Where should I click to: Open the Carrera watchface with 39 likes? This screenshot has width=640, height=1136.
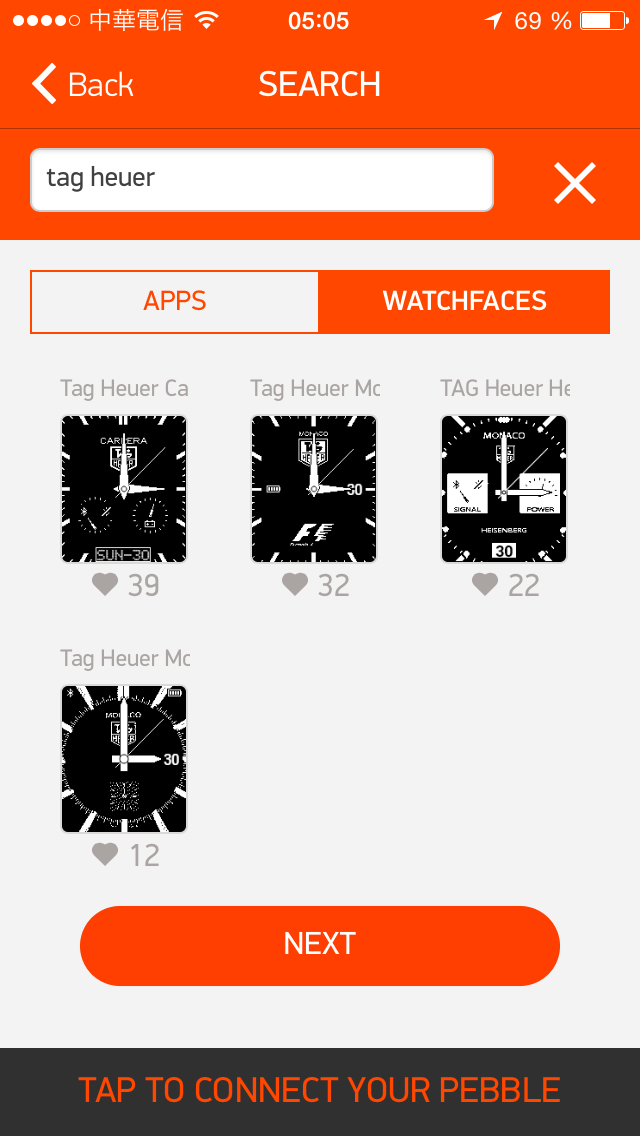(124, 489)
